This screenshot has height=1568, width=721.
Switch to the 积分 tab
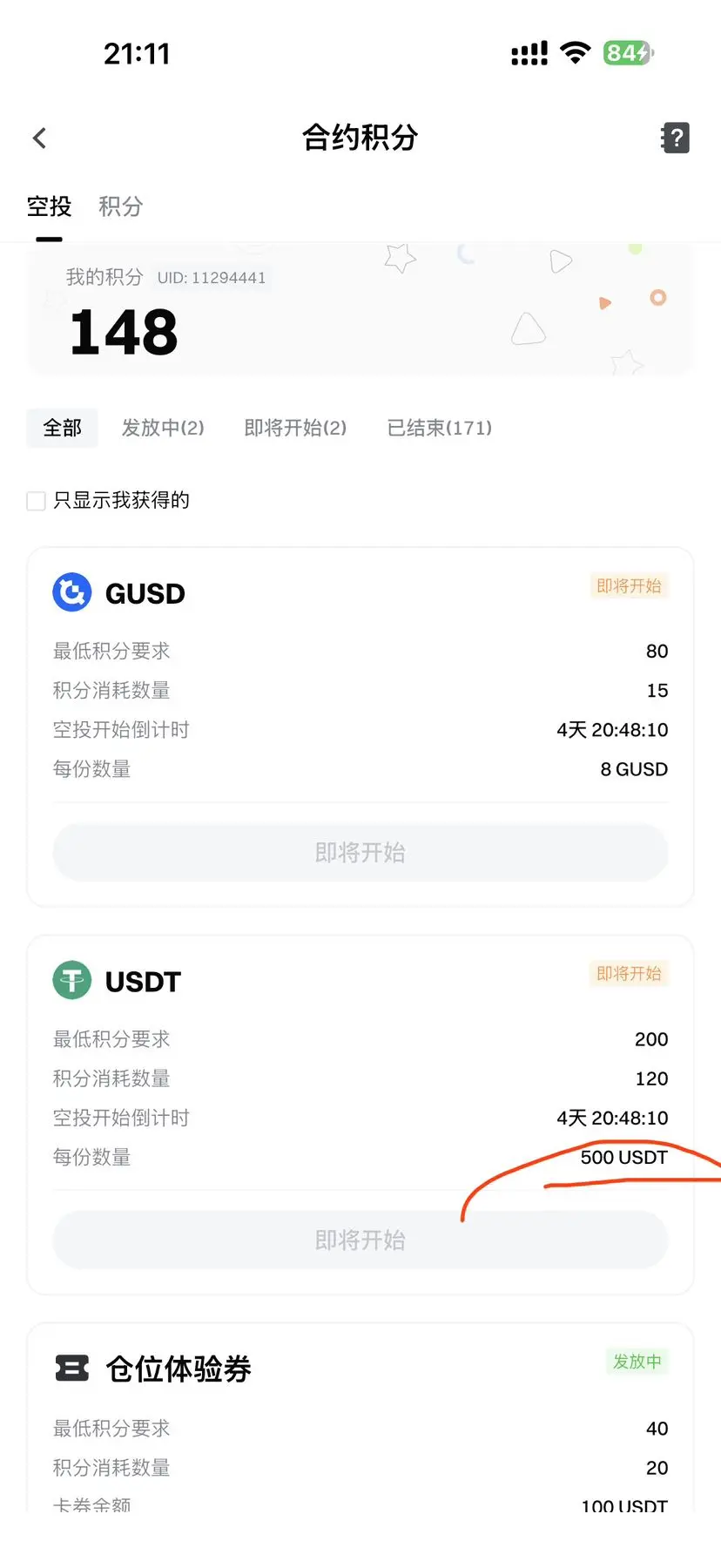click(x=120, y=206)
